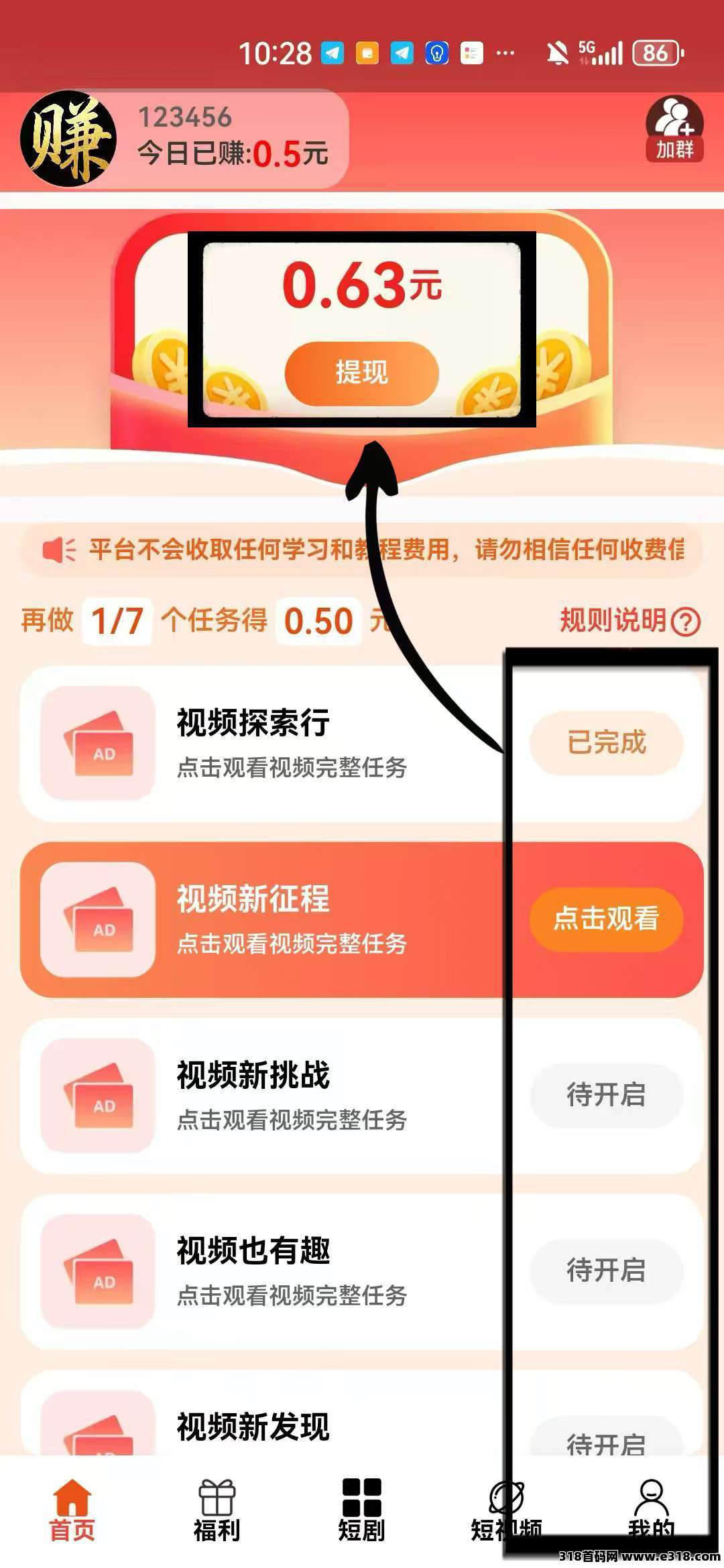The width and height of the screenshot is (724, 1568).
Task: Open the 视频探索行 task card
Action: (x=268, y=744)
